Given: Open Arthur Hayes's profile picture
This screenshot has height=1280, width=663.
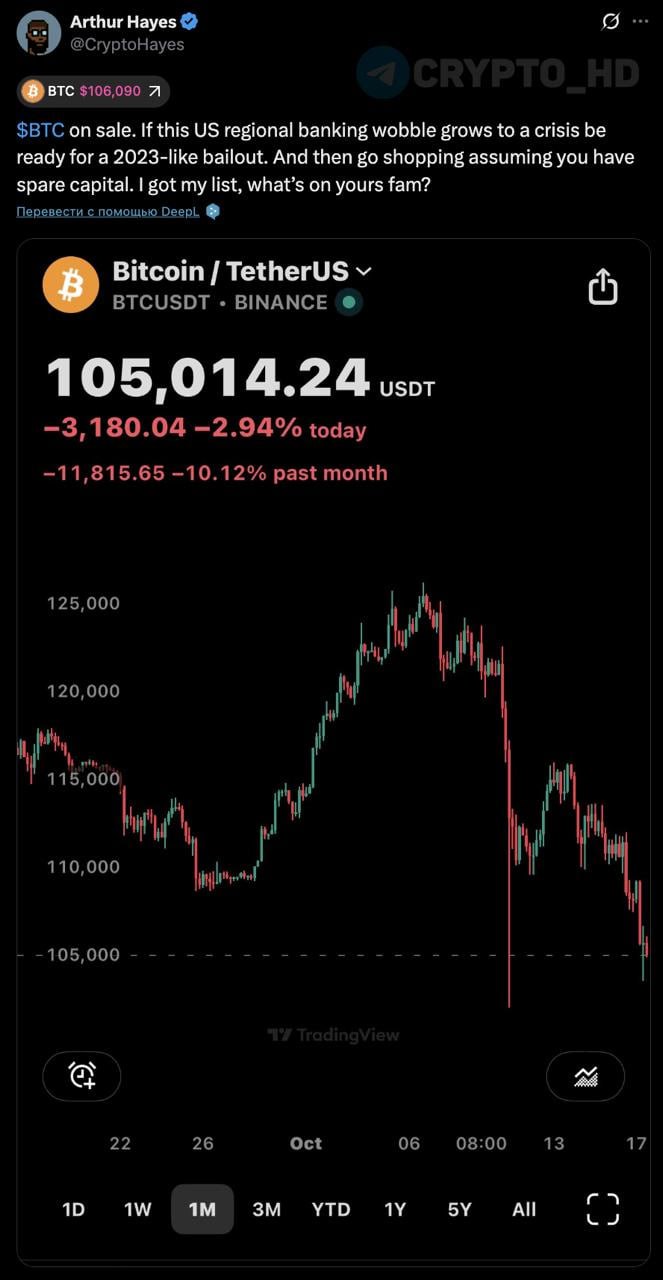Looking at the screenshot, I should 38,33.
